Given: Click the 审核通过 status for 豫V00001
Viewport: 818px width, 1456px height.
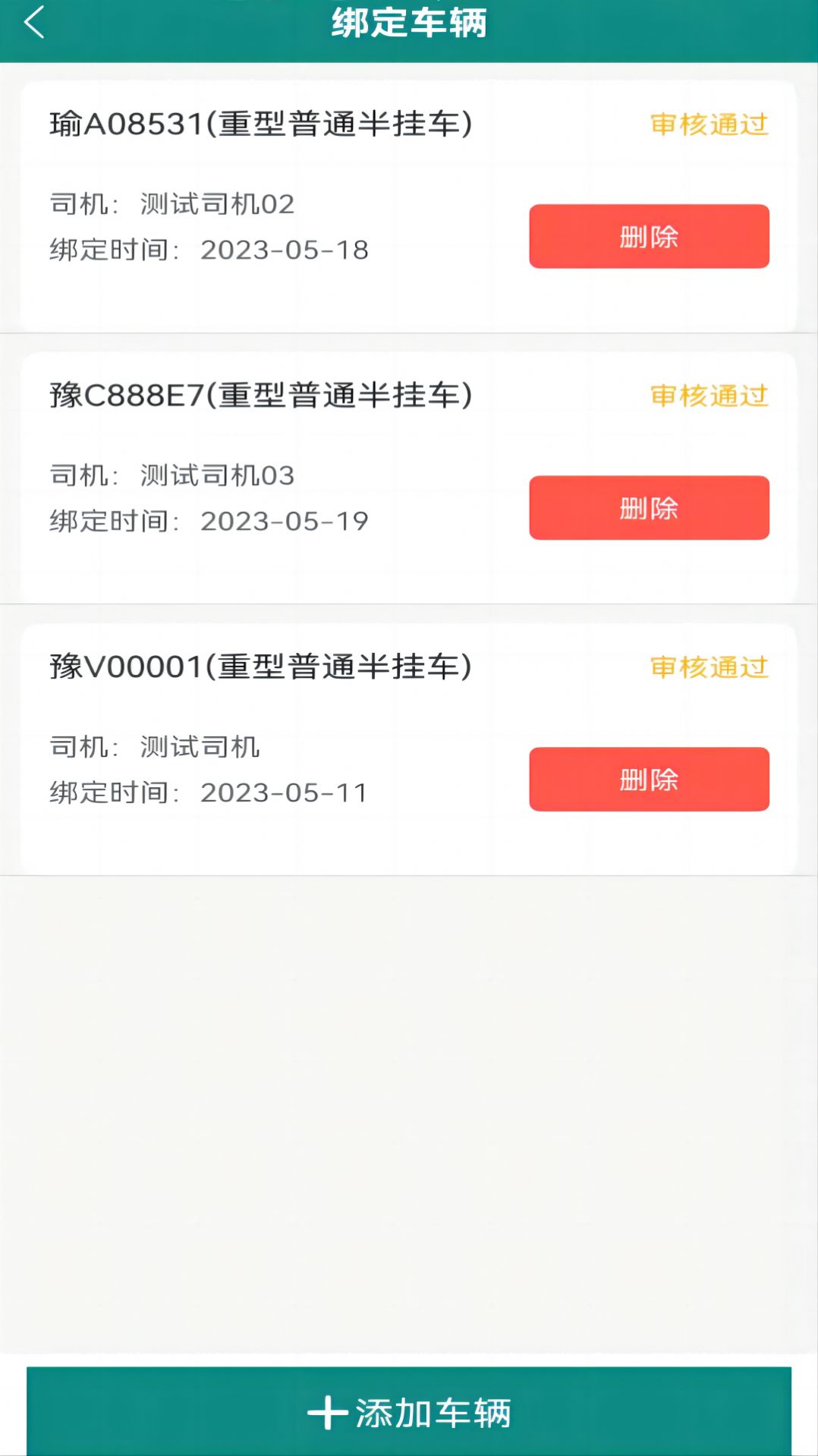Looking at the screenshot, I should click(707, 666).
